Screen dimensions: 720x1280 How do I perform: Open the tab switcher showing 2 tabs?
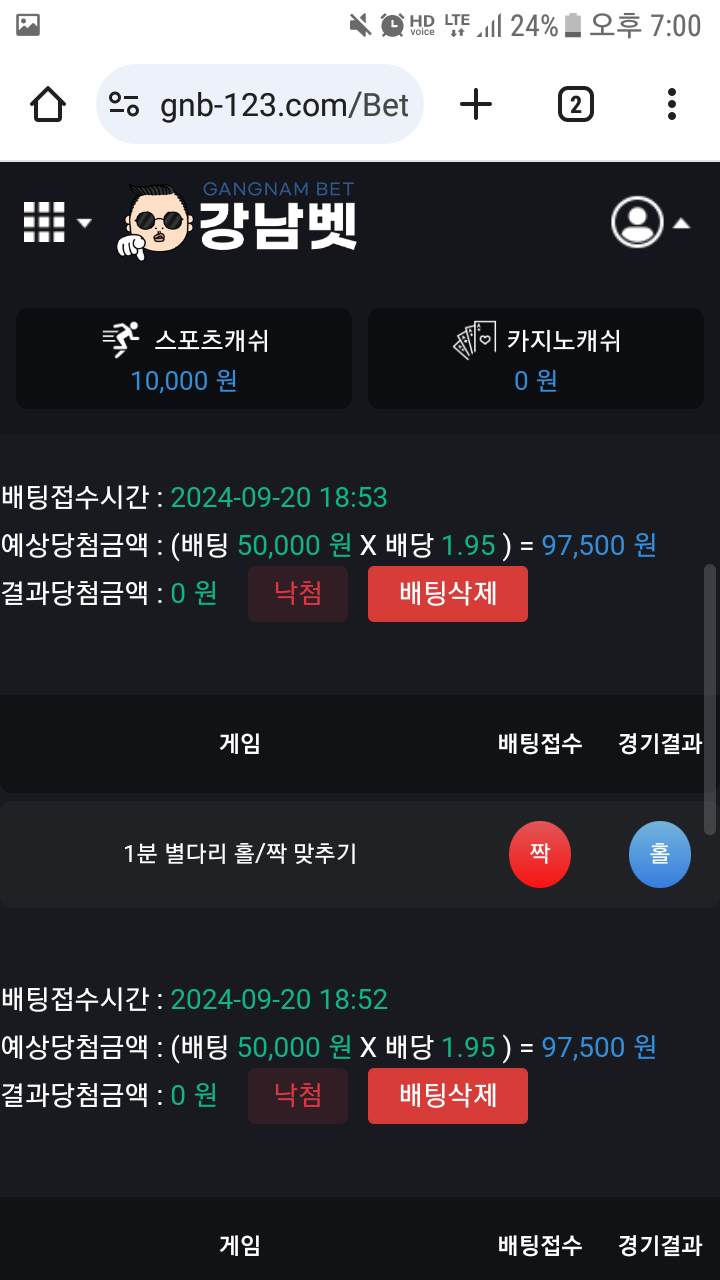(575, 104)
